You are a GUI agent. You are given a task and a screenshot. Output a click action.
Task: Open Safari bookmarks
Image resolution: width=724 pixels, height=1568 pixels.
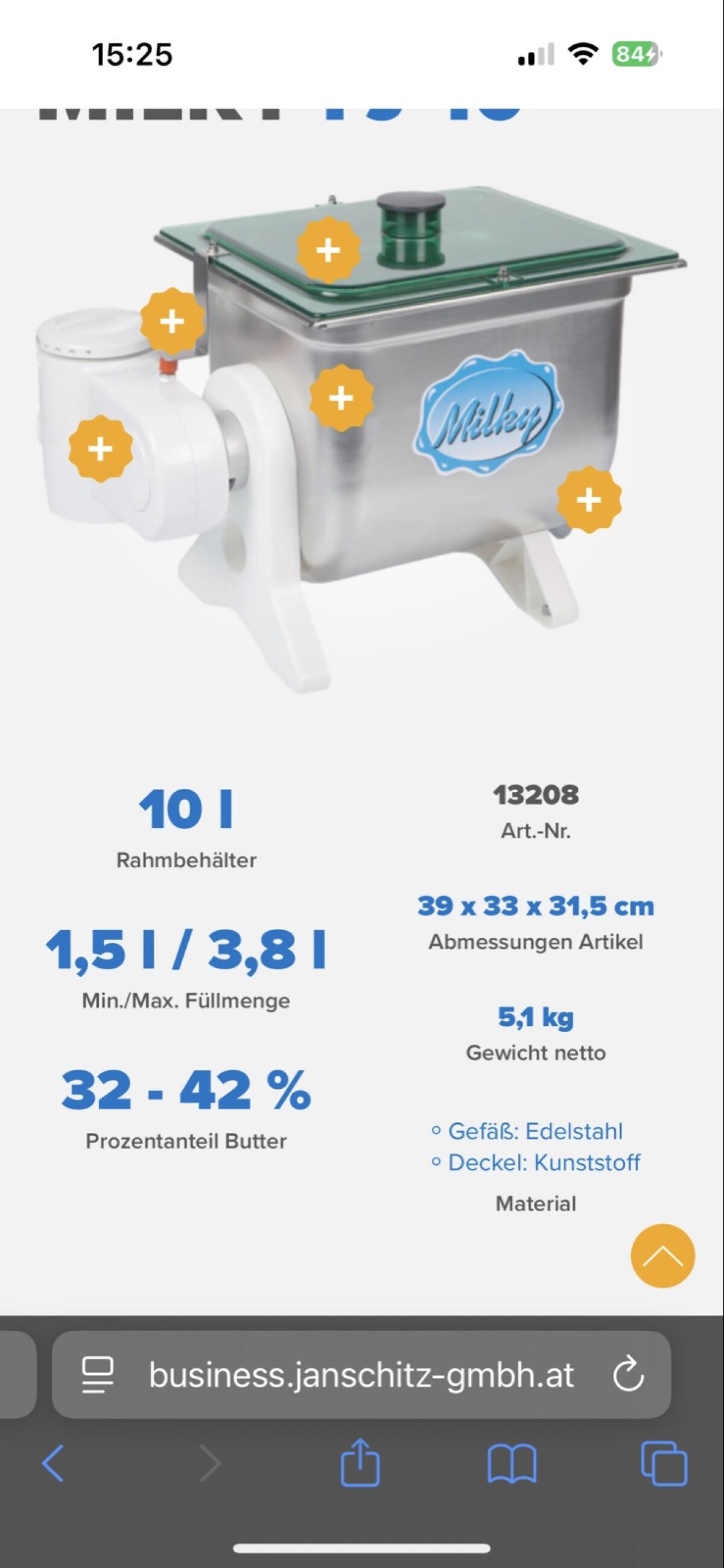click(512, 1464)
